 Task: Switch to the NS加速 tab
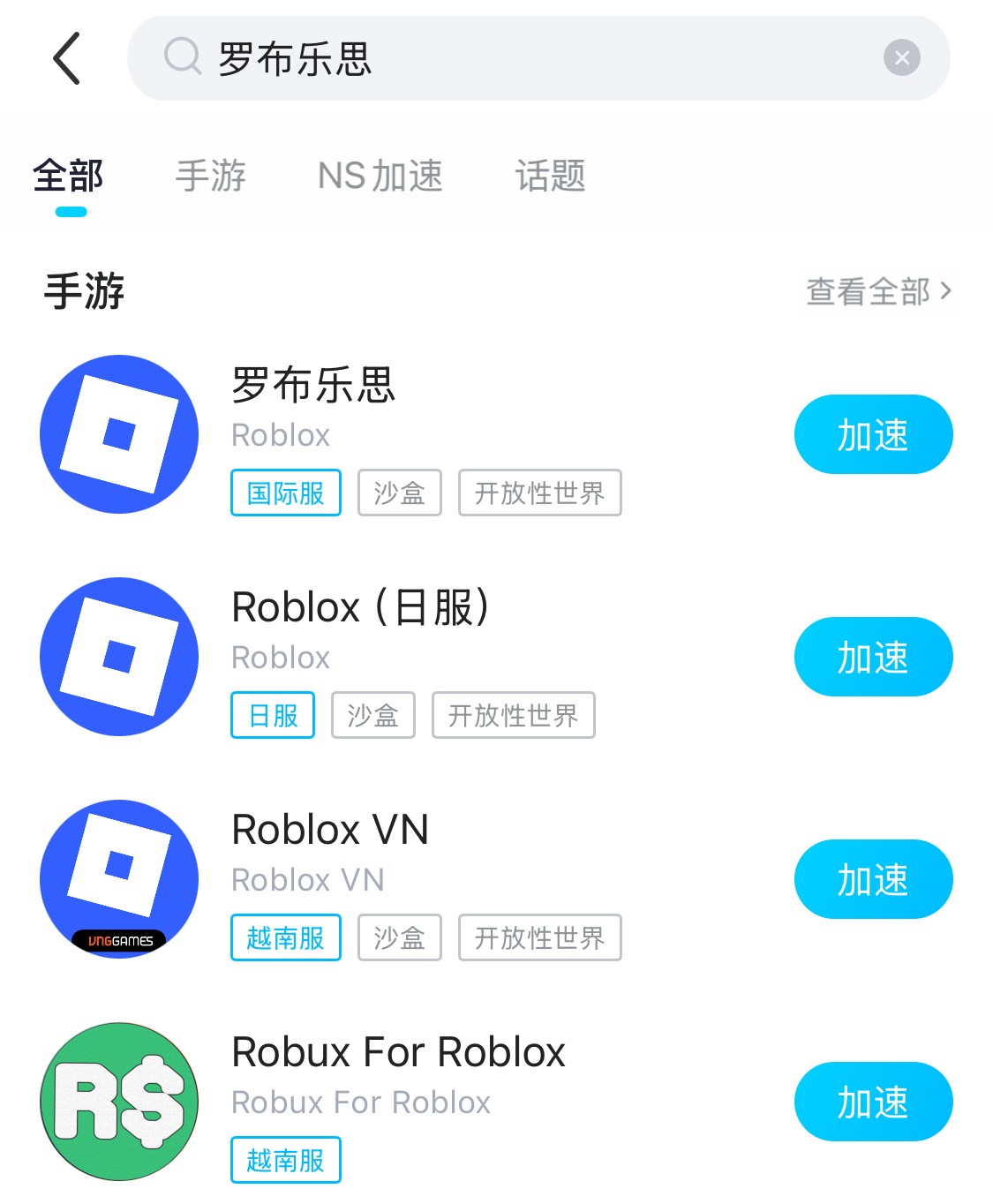[x=380, y=176]
